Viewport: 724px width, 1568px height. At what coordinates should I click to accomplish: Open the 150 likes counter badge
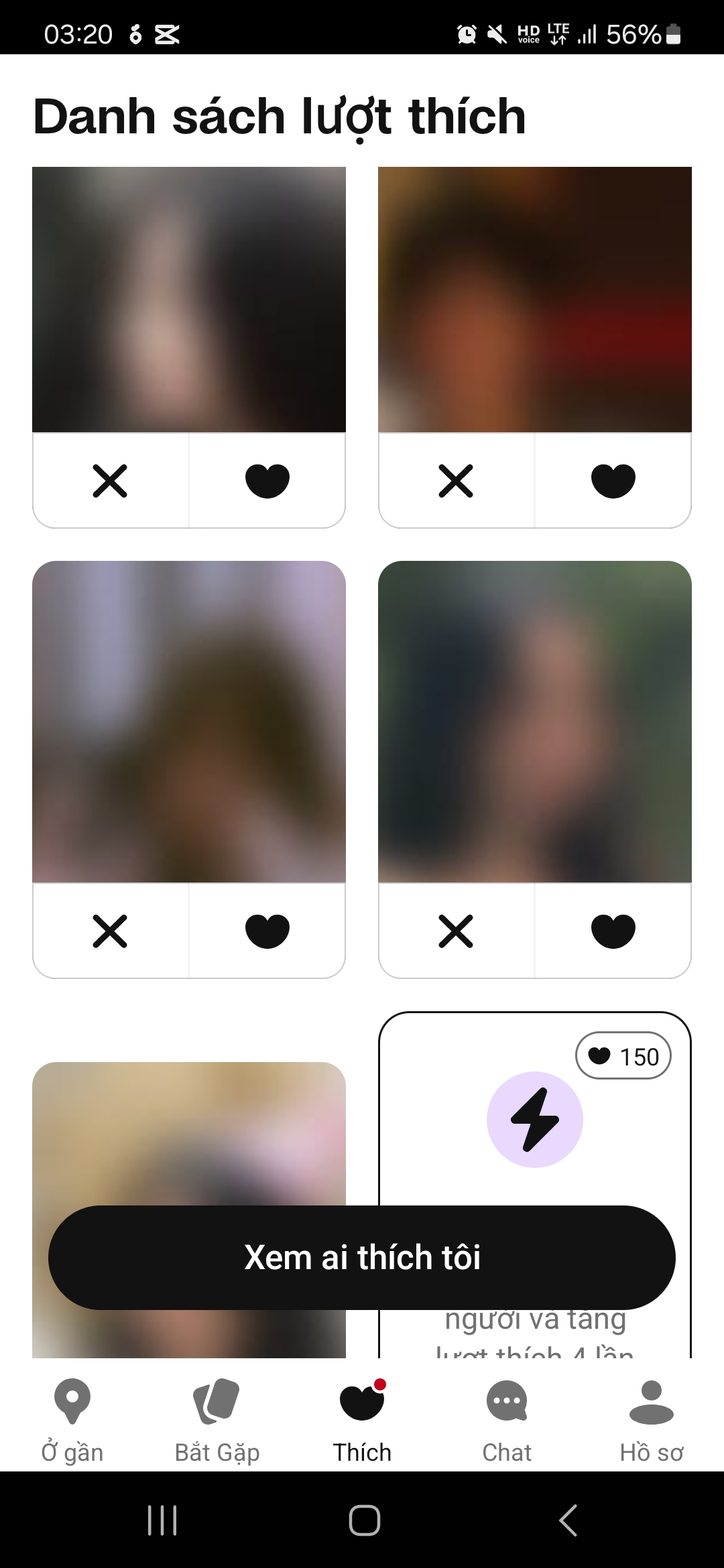click(x=623, y=1055)
